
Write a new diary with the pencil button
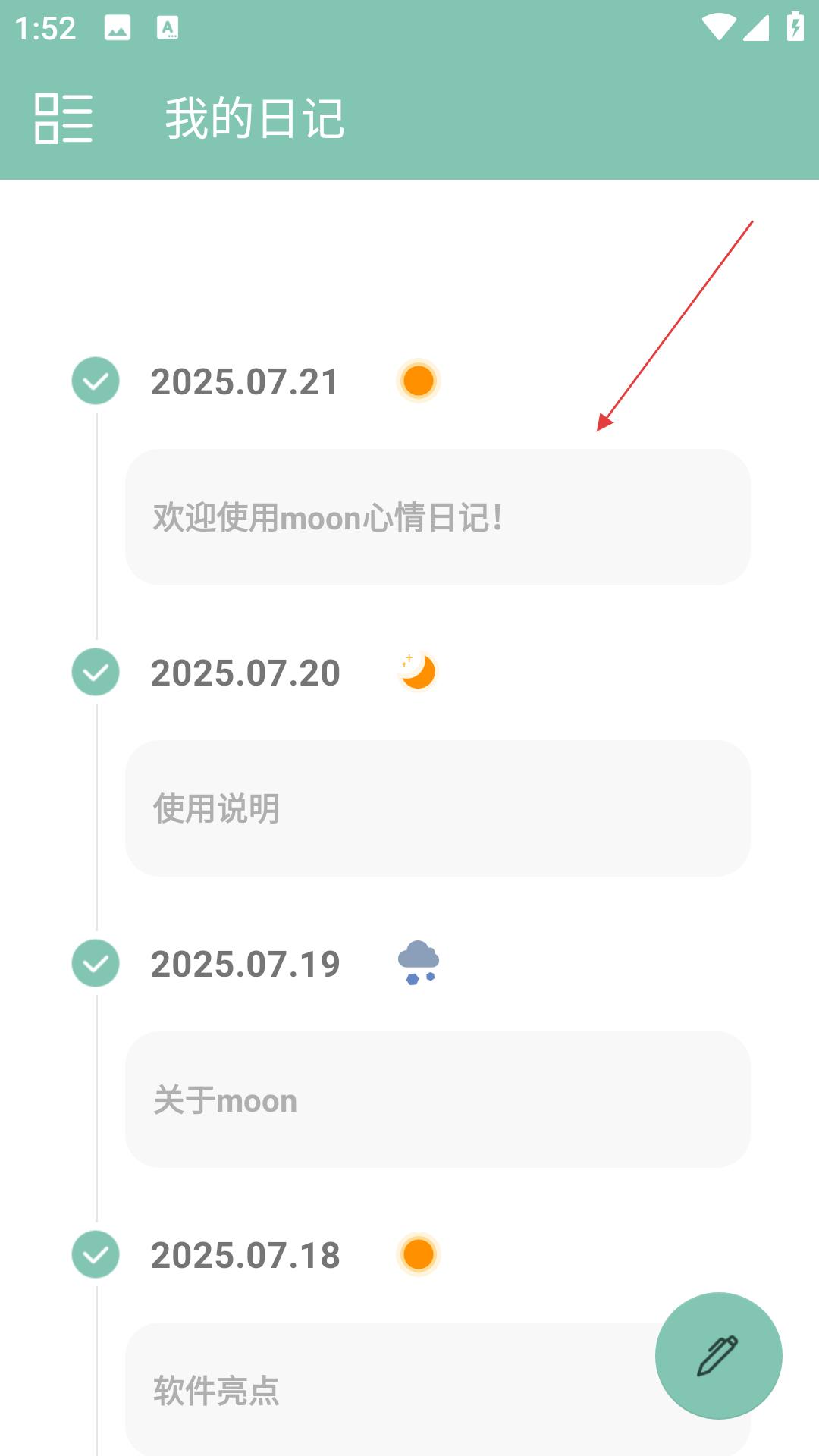[x=718, y=1356]
